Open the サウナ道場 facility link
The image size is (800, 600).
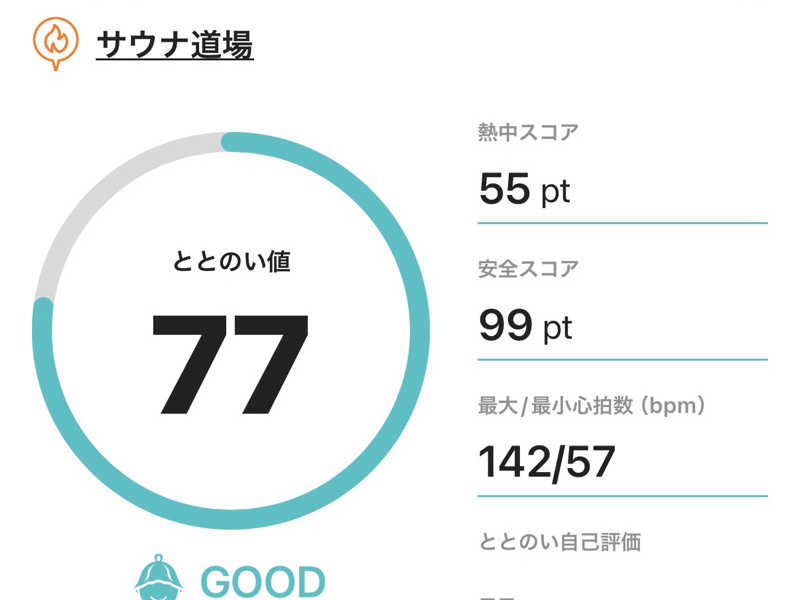click(x=175, y=44)
